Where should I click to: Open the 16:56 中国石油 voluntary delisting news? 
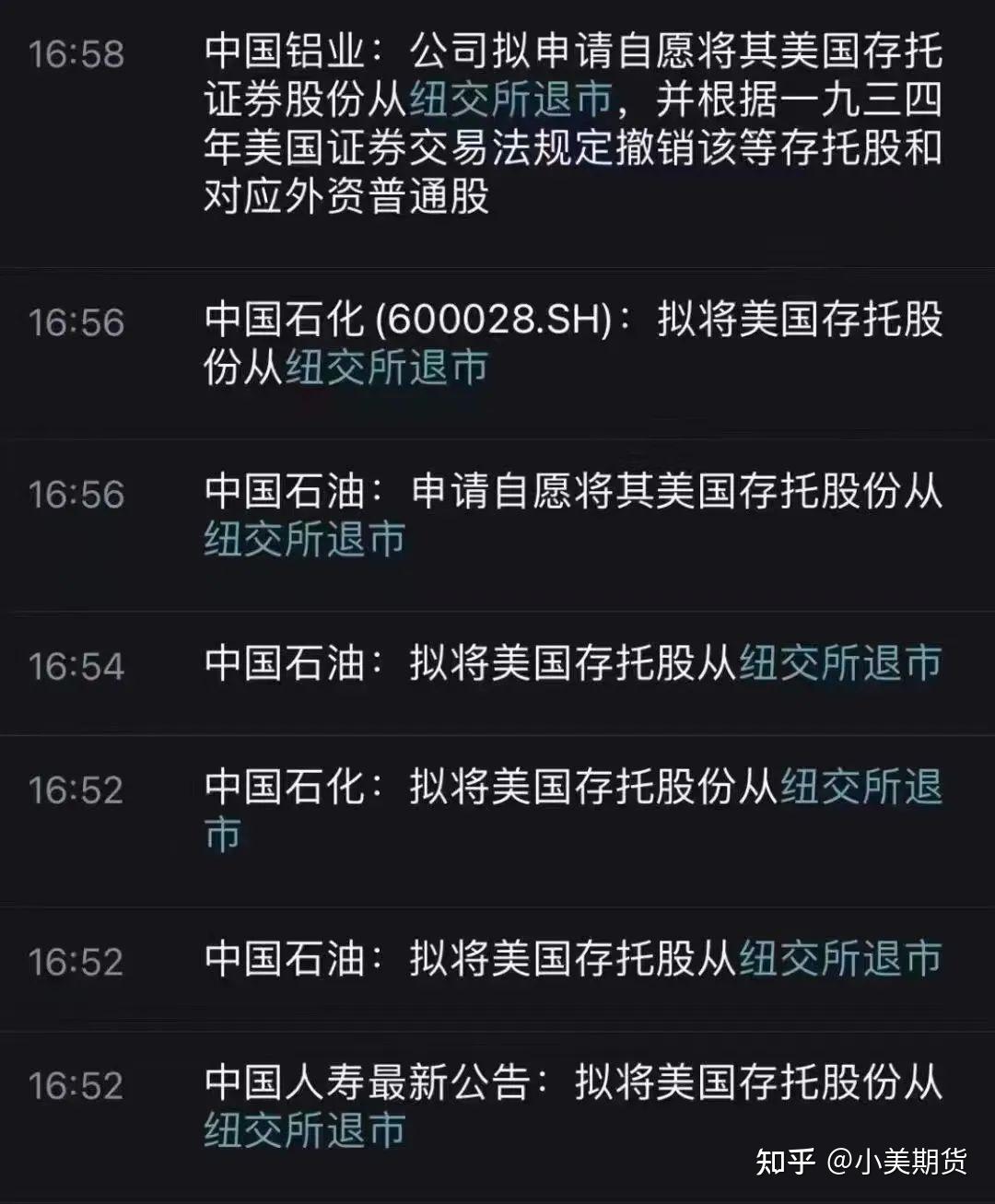coord(571,518)
